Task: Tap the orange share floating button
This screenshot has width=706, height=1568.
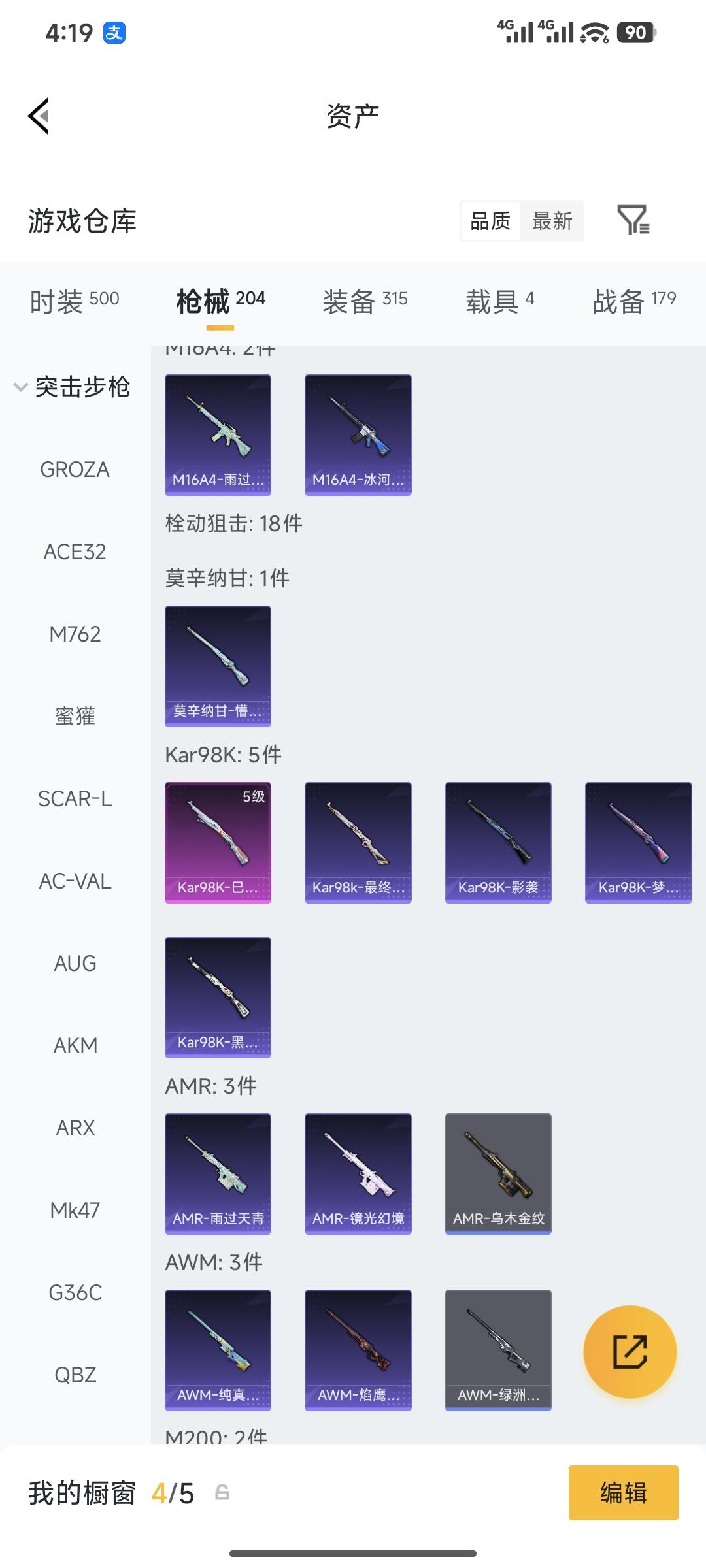Action: coord(630,1351)
